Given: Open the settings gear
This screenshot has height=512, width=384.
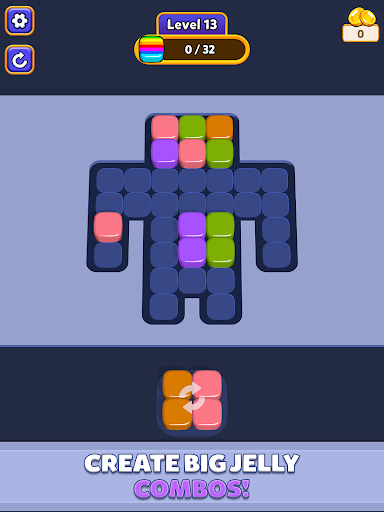Looking at the screenshot, I should [x=20, y=21].
